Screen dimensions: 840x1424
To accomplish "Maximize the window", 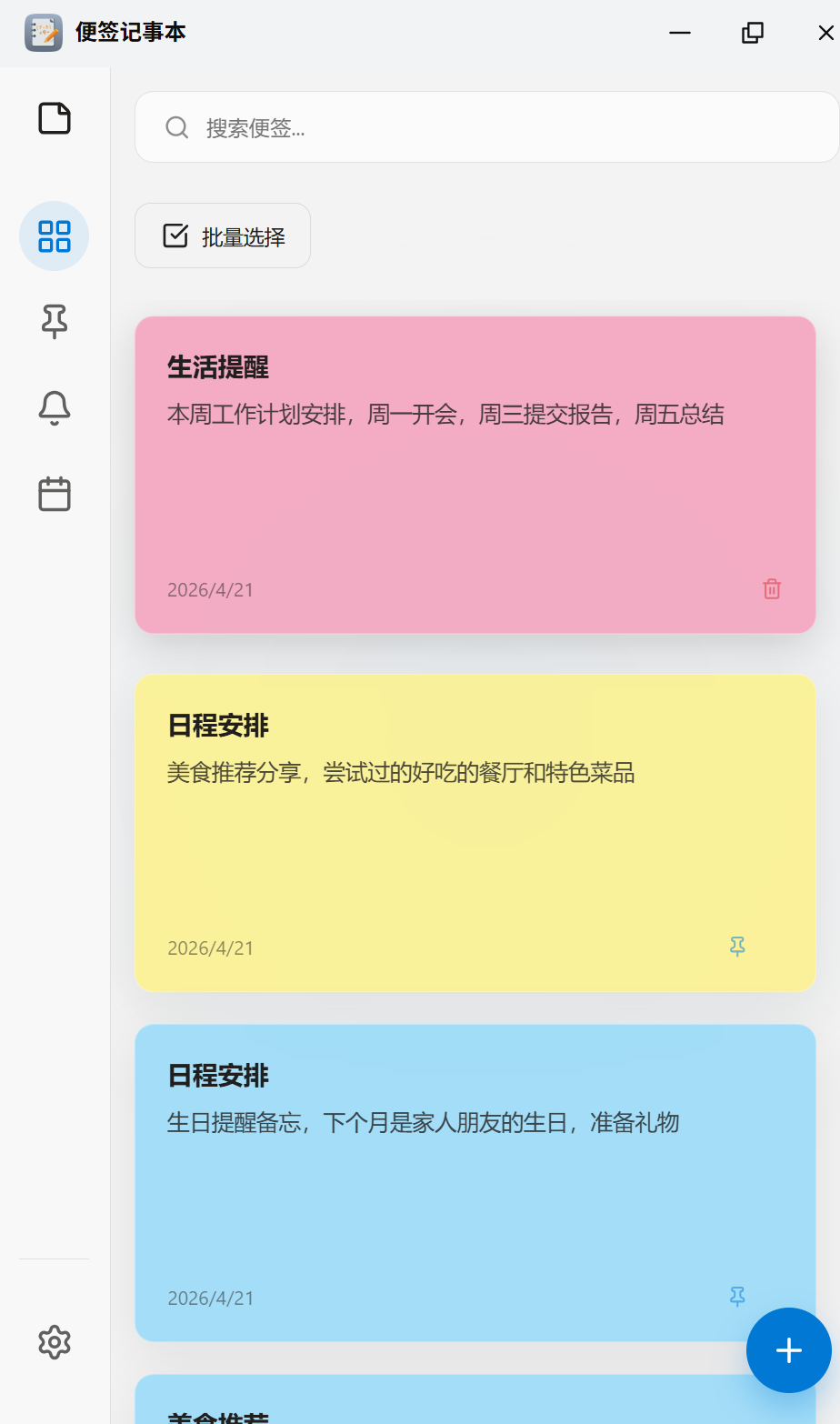I will pyautogui.click(x=753, y=33).
